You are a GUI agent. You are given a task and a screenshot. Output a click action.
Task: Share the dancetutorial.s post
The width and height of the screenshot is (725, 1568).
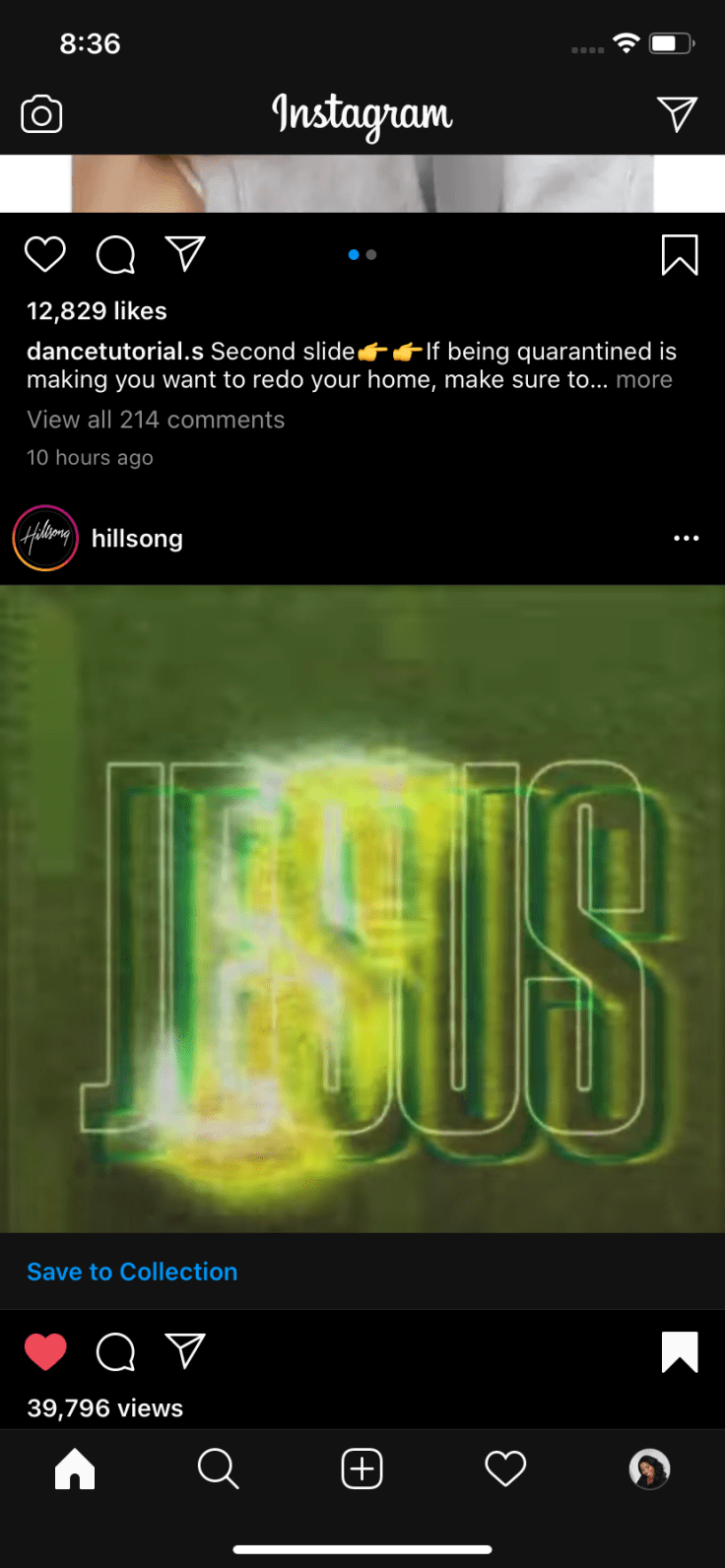coord(185,253)
